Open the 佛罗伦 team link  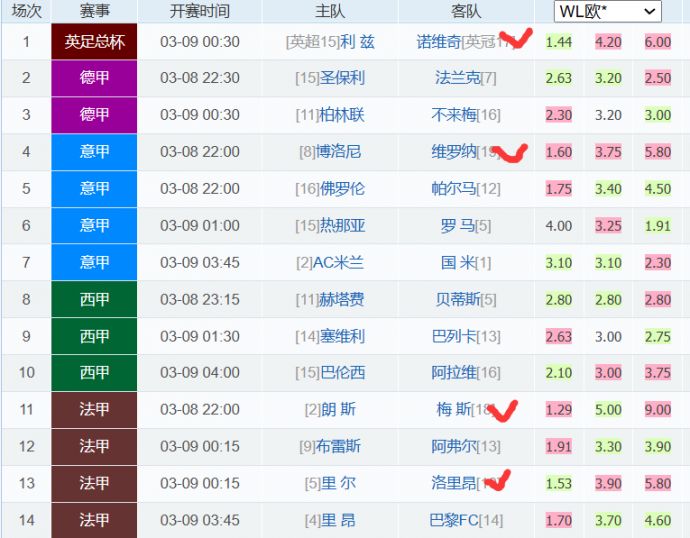coord(342,189)
